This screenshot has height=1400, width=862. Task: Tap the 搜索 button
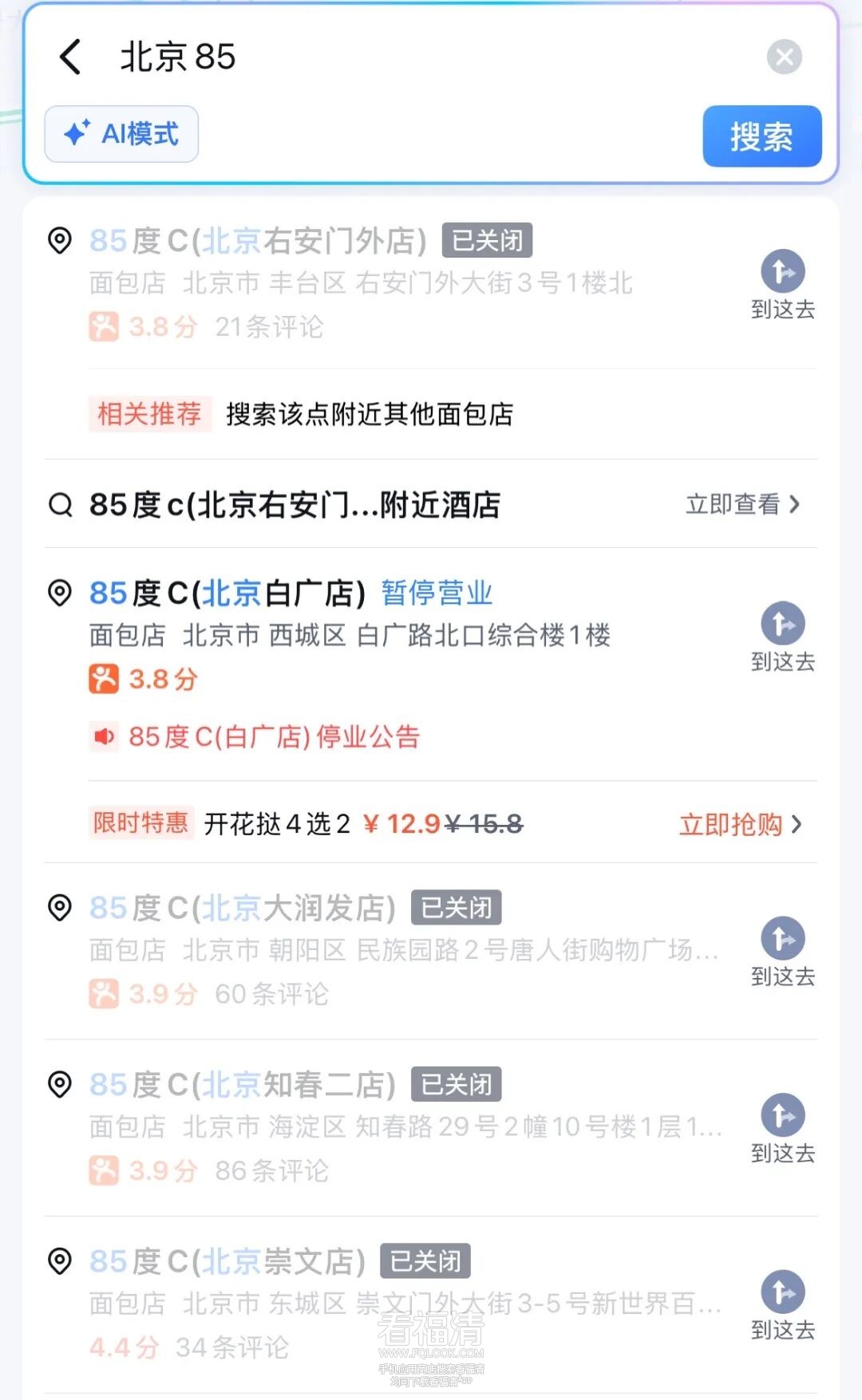coord(761,136)
